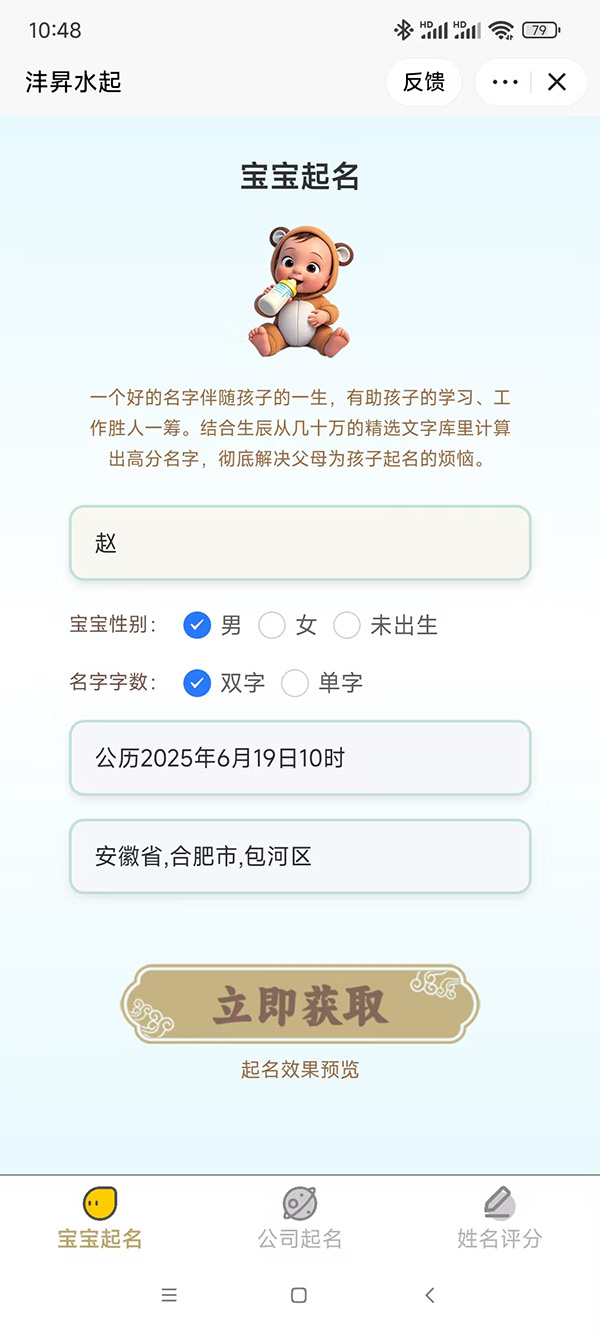
Task: Open recent apps from the navigation bar
Action: click(169, 1295)
